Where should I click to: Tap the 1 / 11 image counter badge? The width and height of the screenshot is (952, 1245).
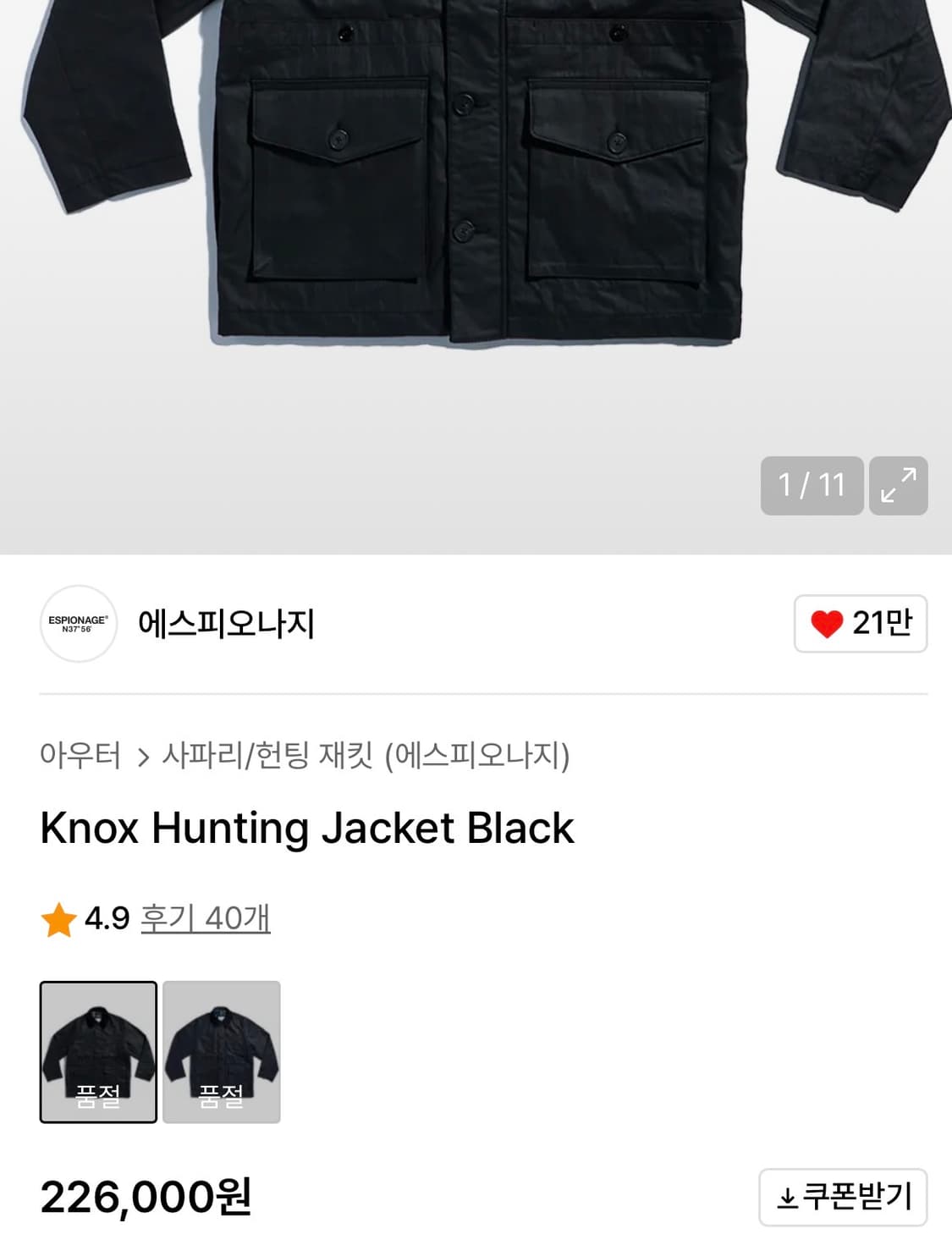810,486
